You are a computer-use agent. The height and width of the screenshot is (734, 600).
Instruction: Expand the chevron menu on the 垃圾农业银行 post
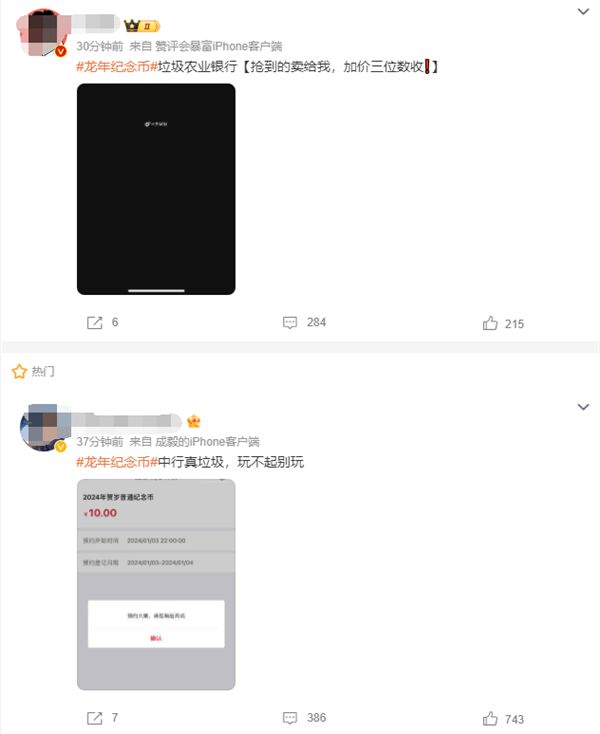(x=584, y=11)
